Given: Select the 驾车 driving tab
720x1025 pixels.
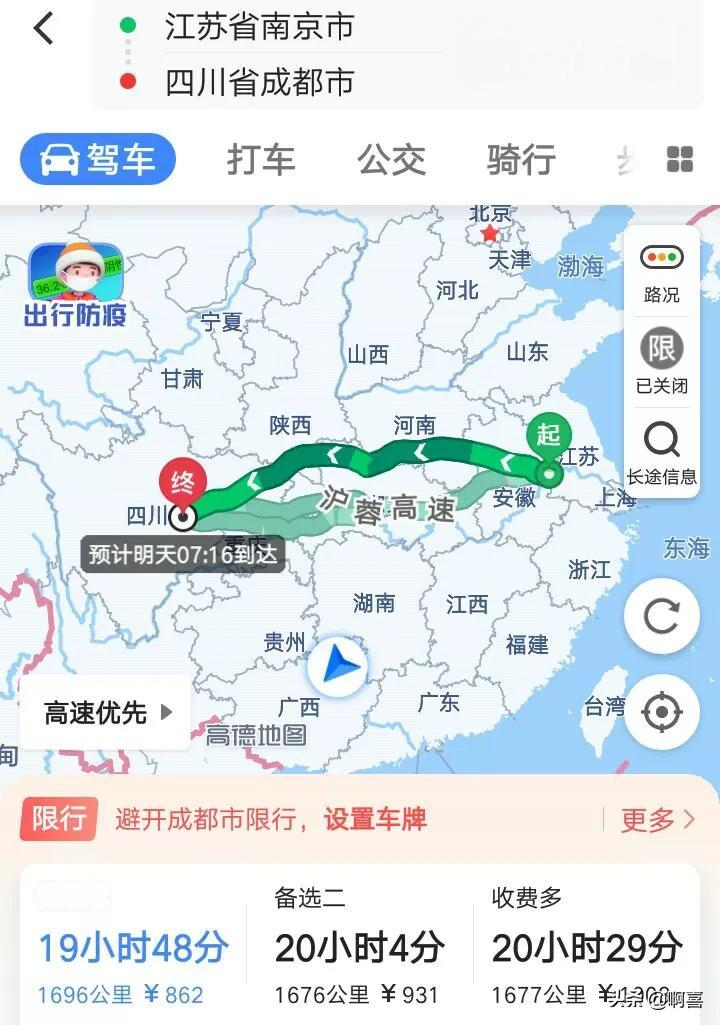Looking at the screenshot, I should [98, 160].
